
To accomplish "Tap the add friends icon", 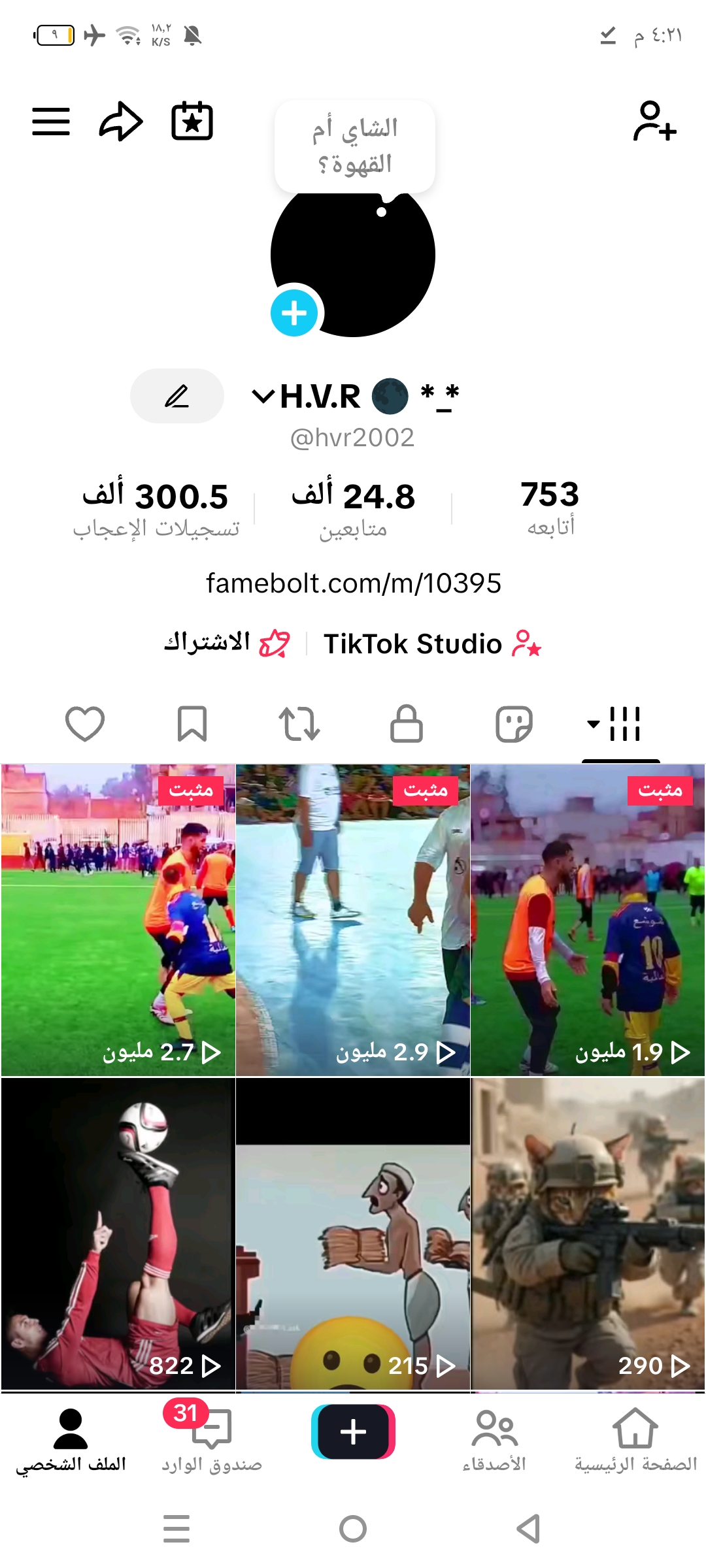I will (x=654, y=122).
